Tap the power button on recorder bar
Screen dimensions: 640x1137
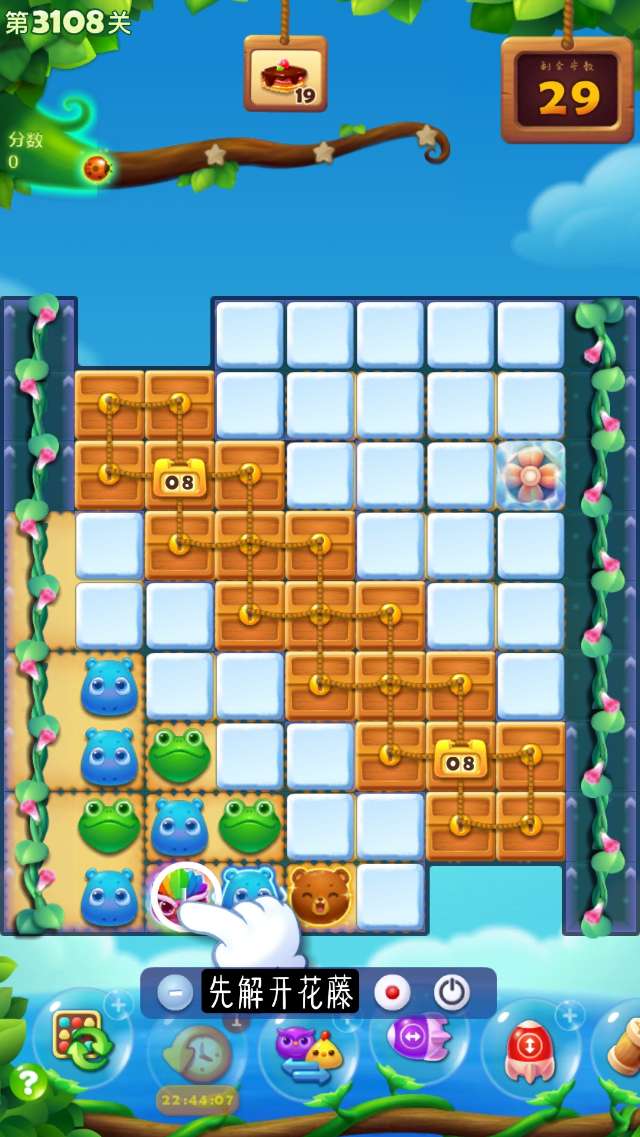452,993
